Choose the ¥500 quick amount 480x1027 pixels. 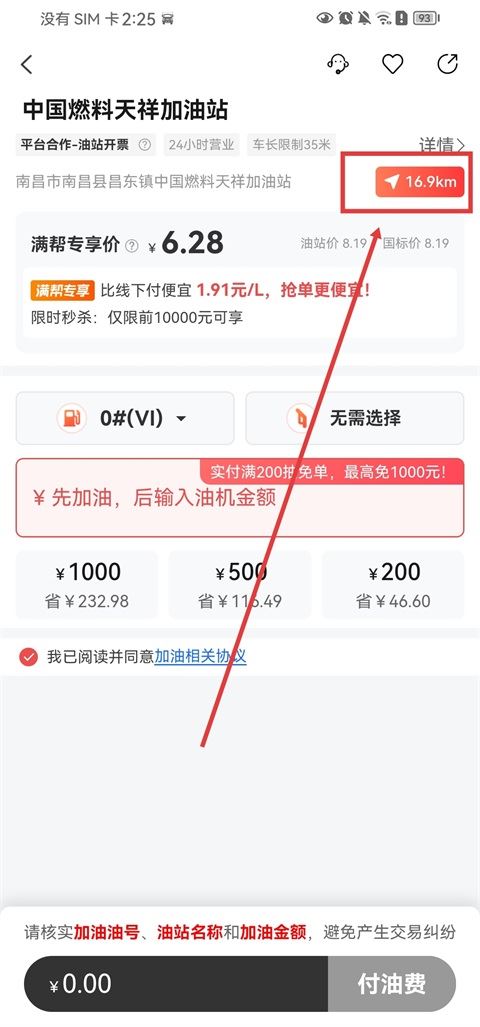point(240,584)
